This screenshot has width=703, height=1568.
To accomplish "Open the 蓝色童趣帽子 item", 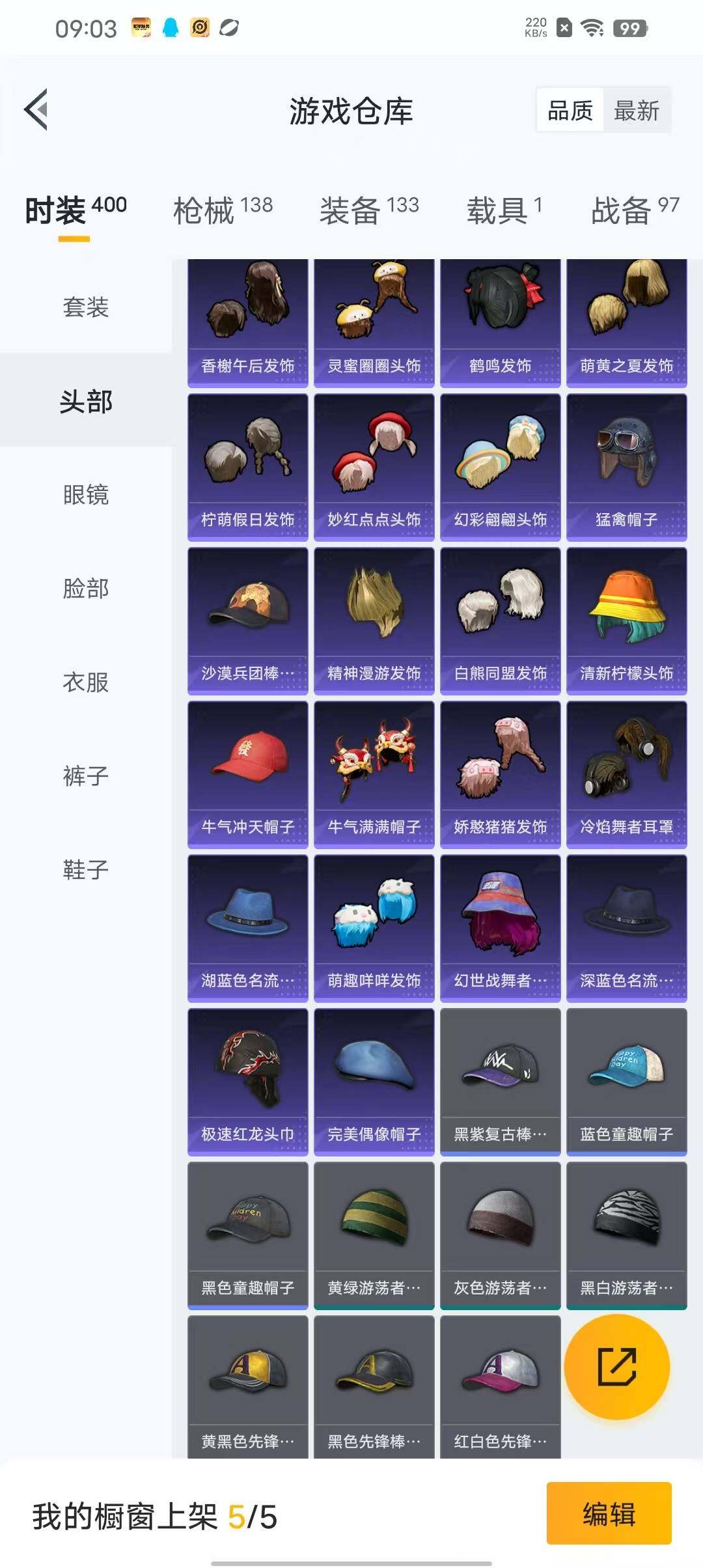I will point(626,1081).
